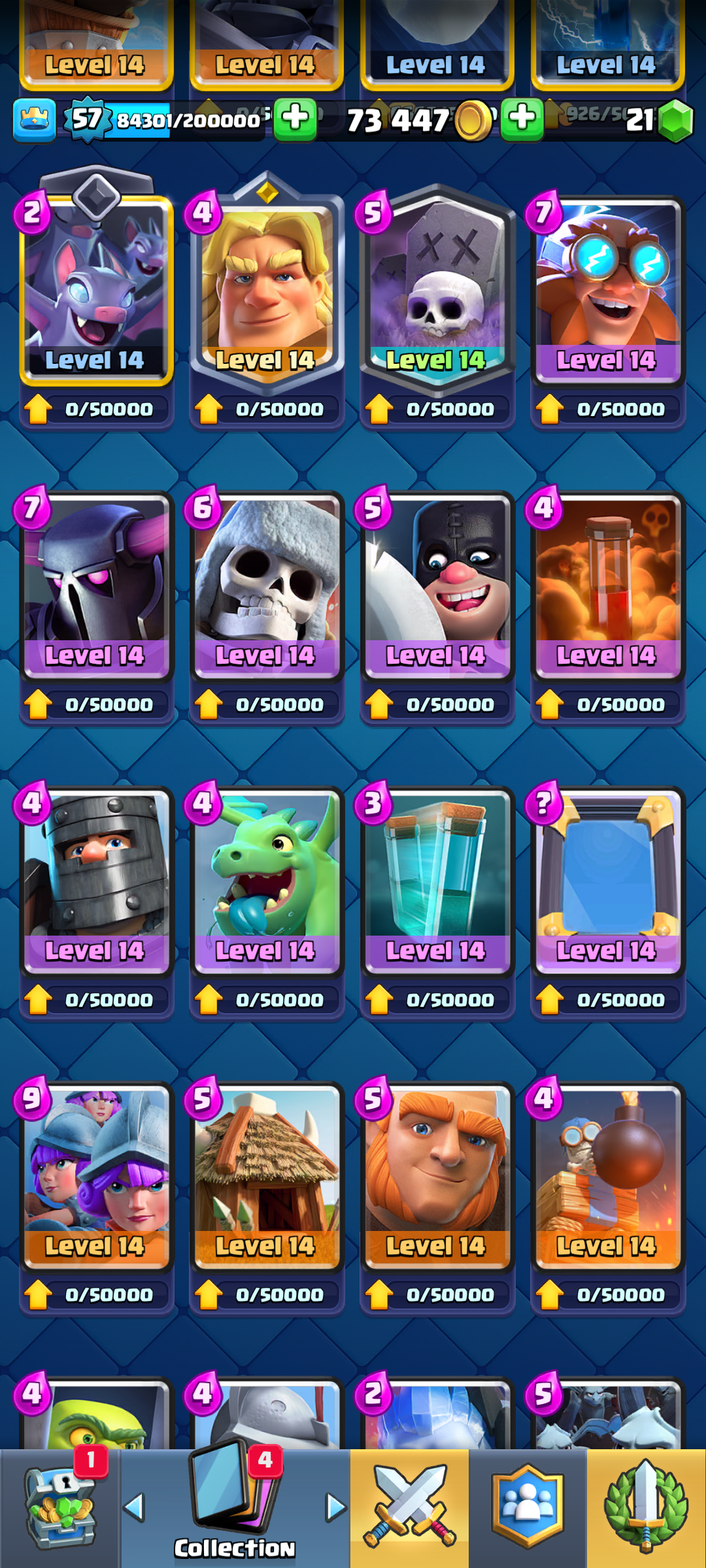The image size is (706, 1568).
Task: Open the Barbarian Hut card
Action: 266,1174
